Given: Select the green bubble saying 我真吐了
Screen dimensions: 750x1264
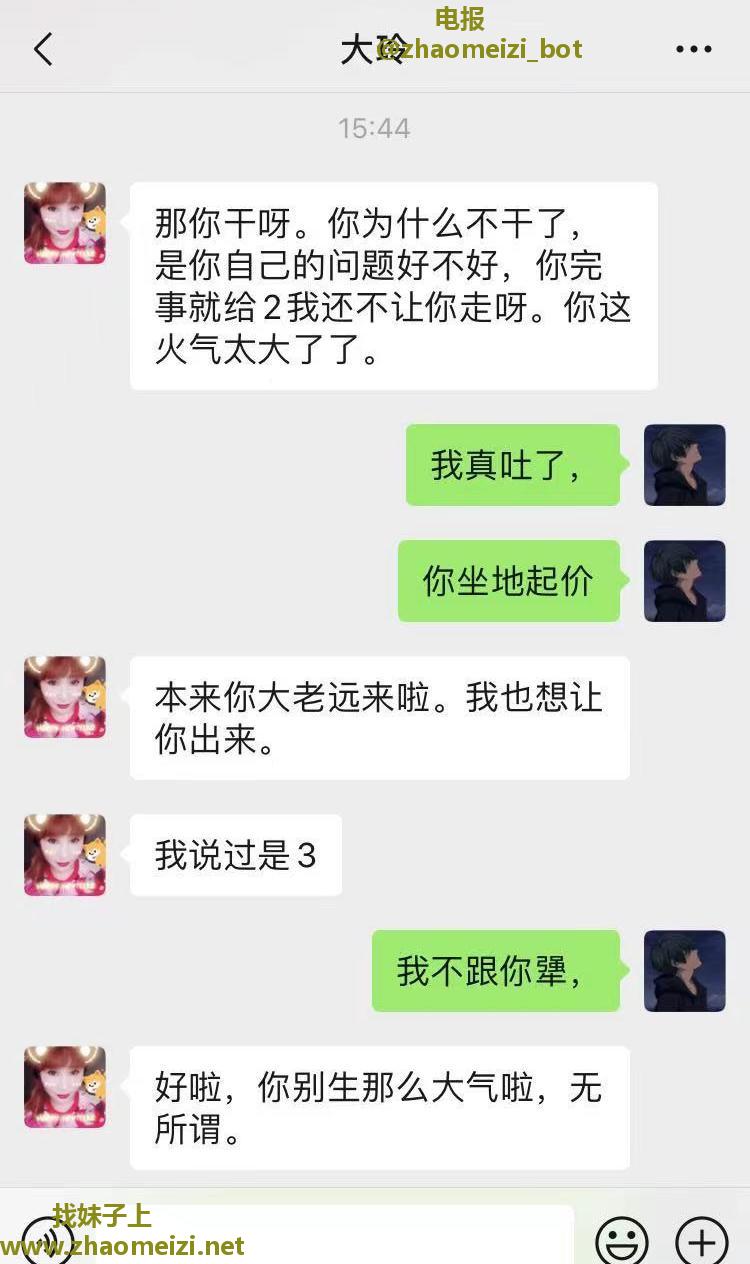Looking at the screenshot, I should [512, 465].
